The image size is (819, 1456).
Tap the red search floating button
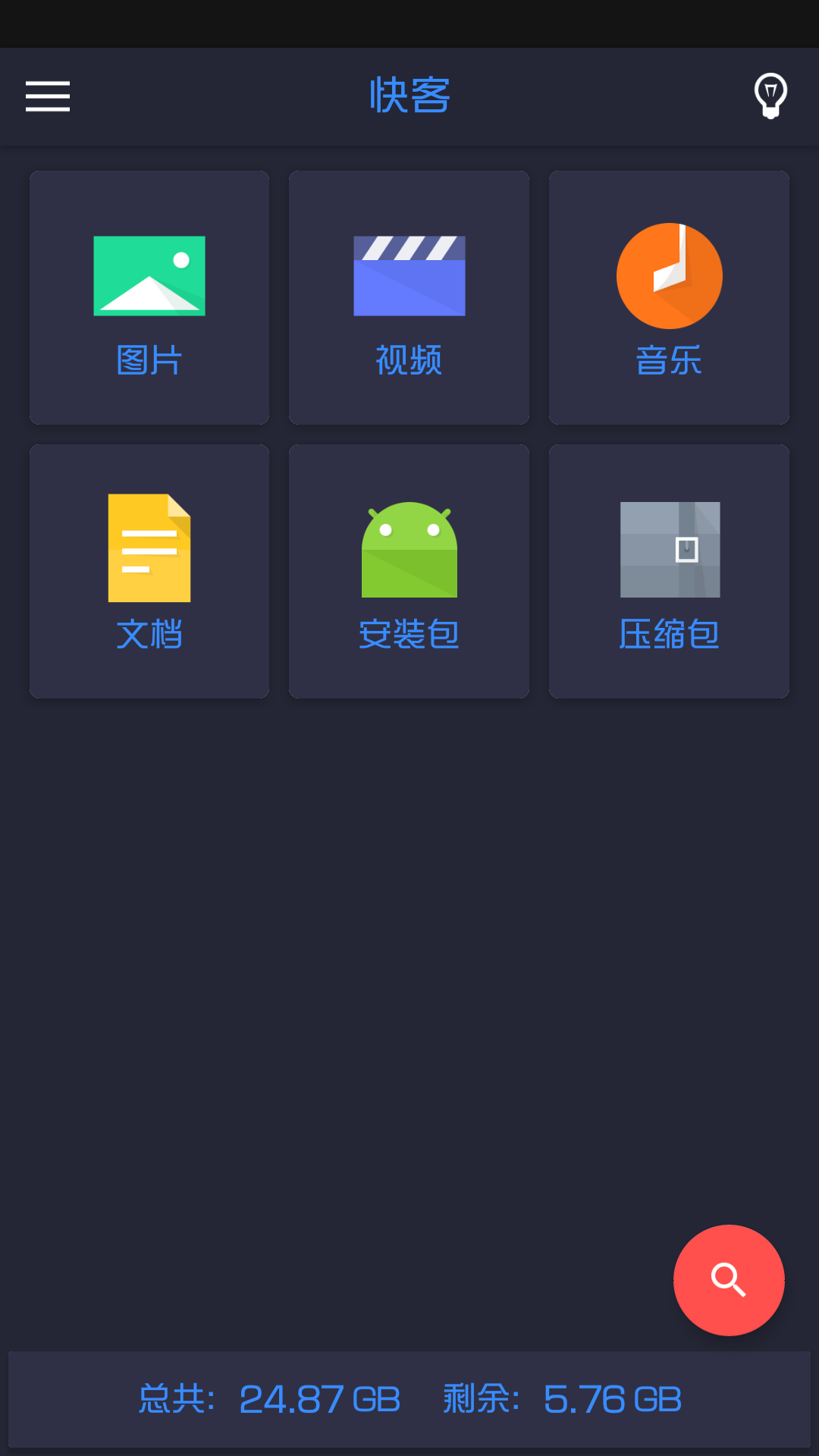click(729, 1280)
